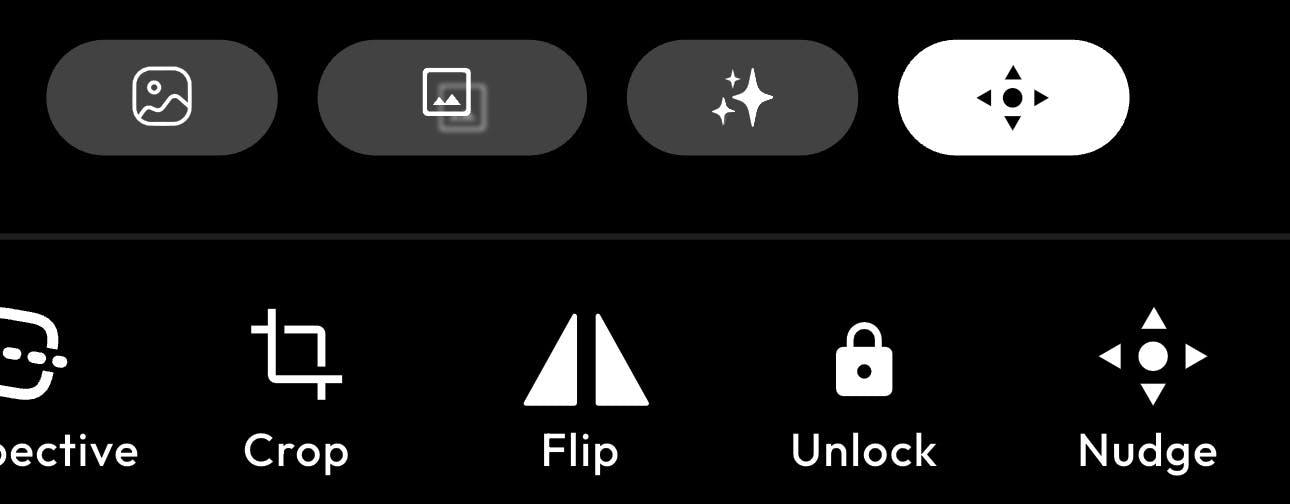1290x504 pixels.
Task: Open the sparkle effects pill tab
Action: [x=742, y=97]
